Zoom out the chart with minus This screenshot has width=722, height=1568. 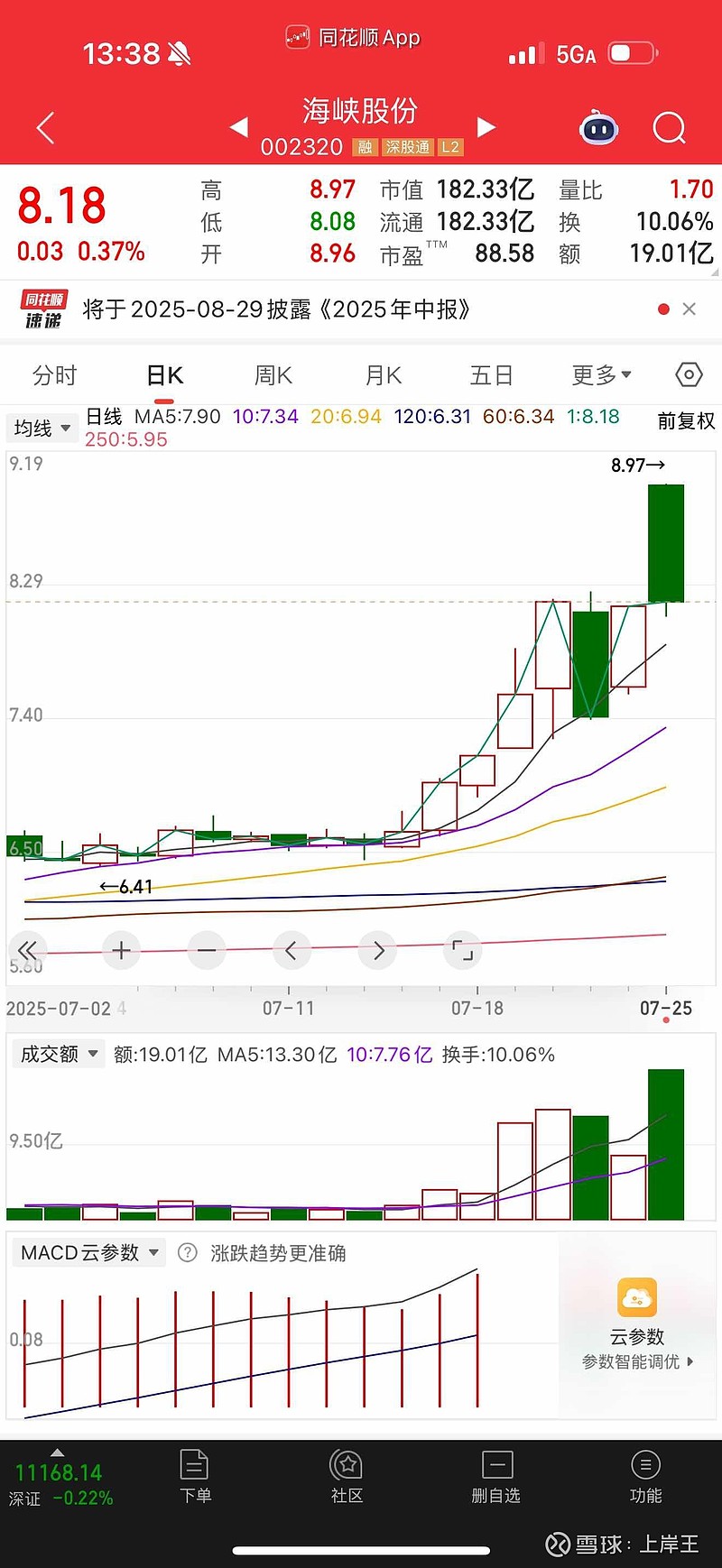tap(207, 950)
